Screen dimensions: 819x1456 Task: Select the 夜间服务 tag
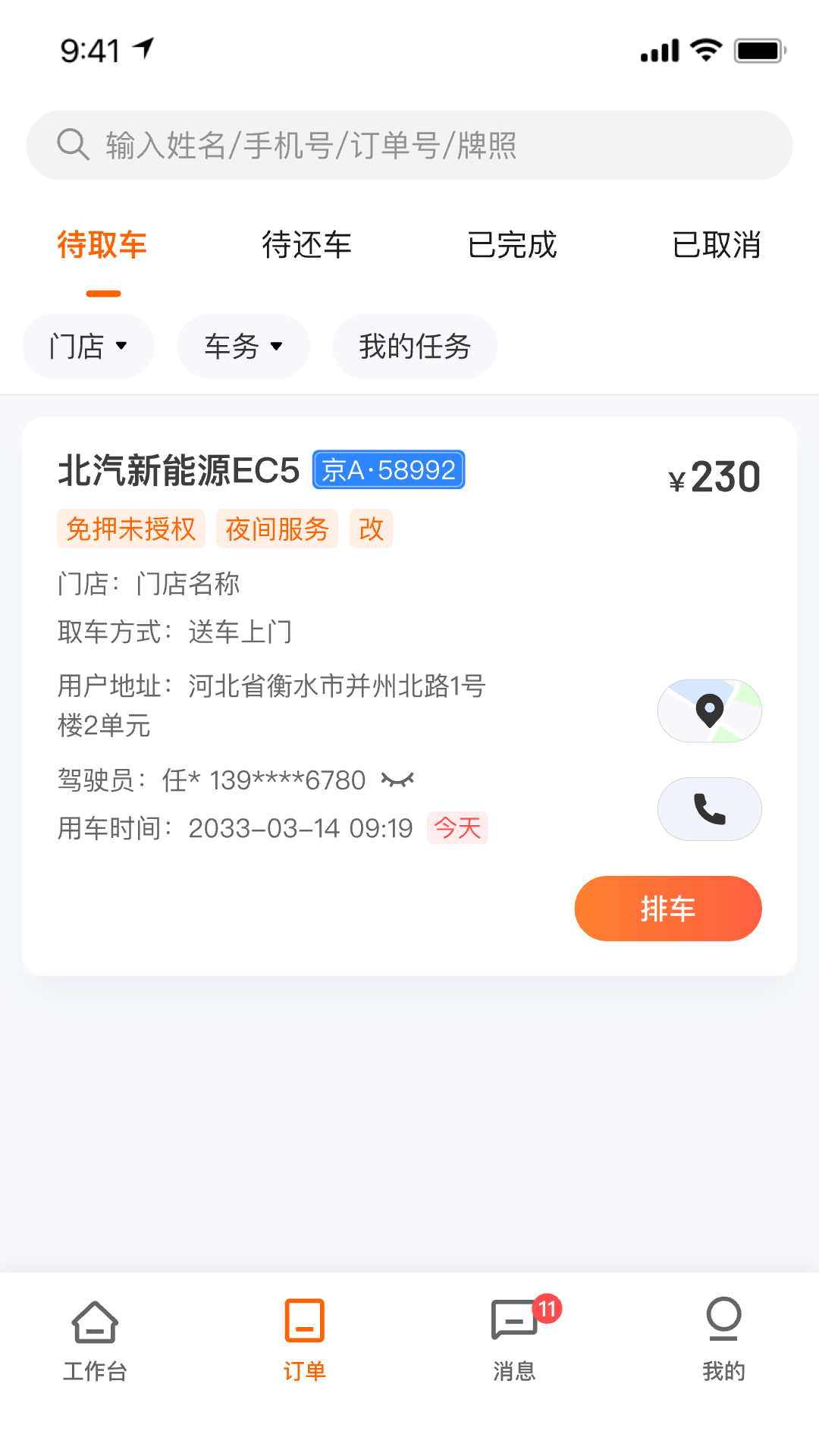coord(277,529)
